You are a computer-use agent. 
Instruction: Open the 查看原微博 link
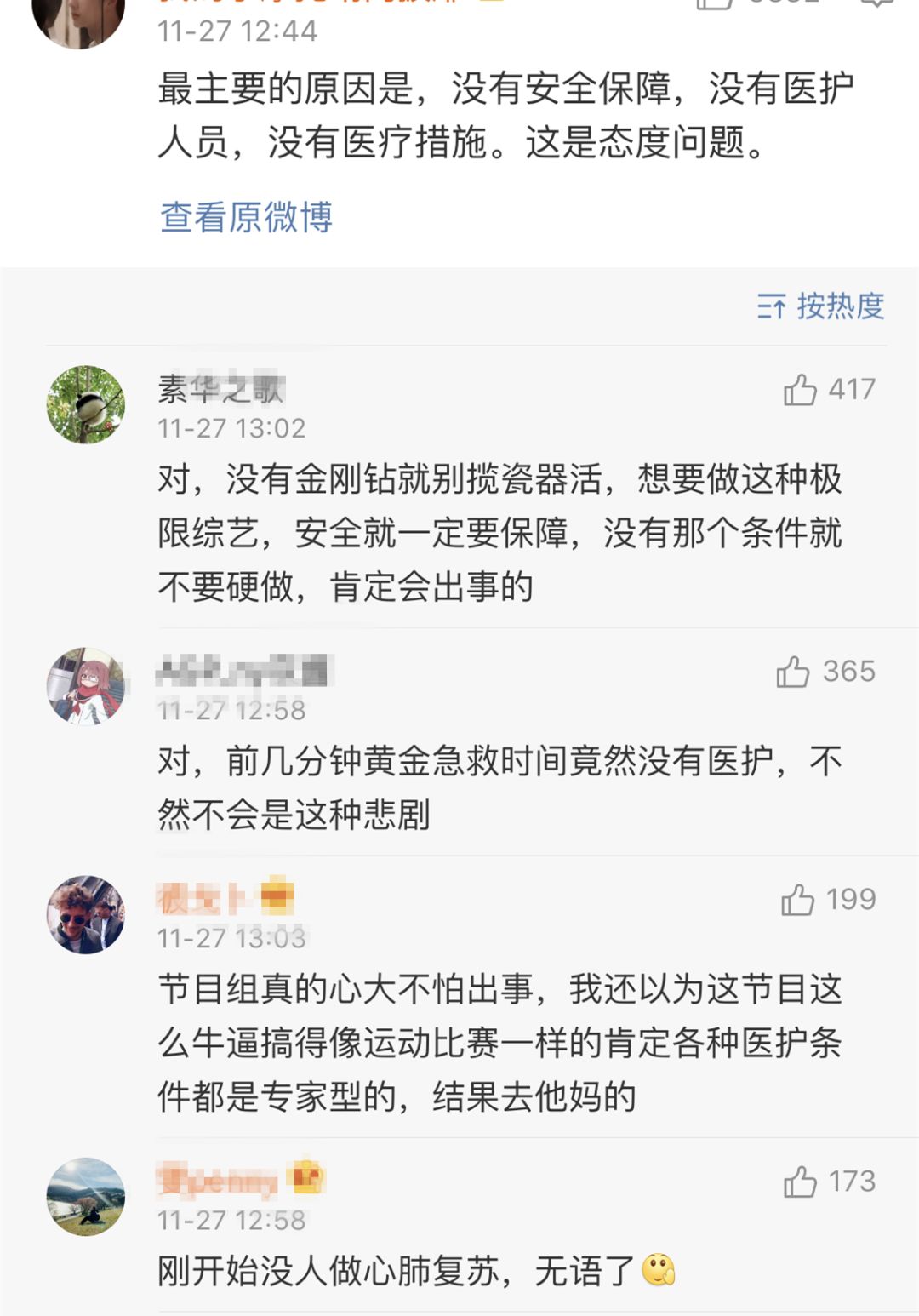246,217
